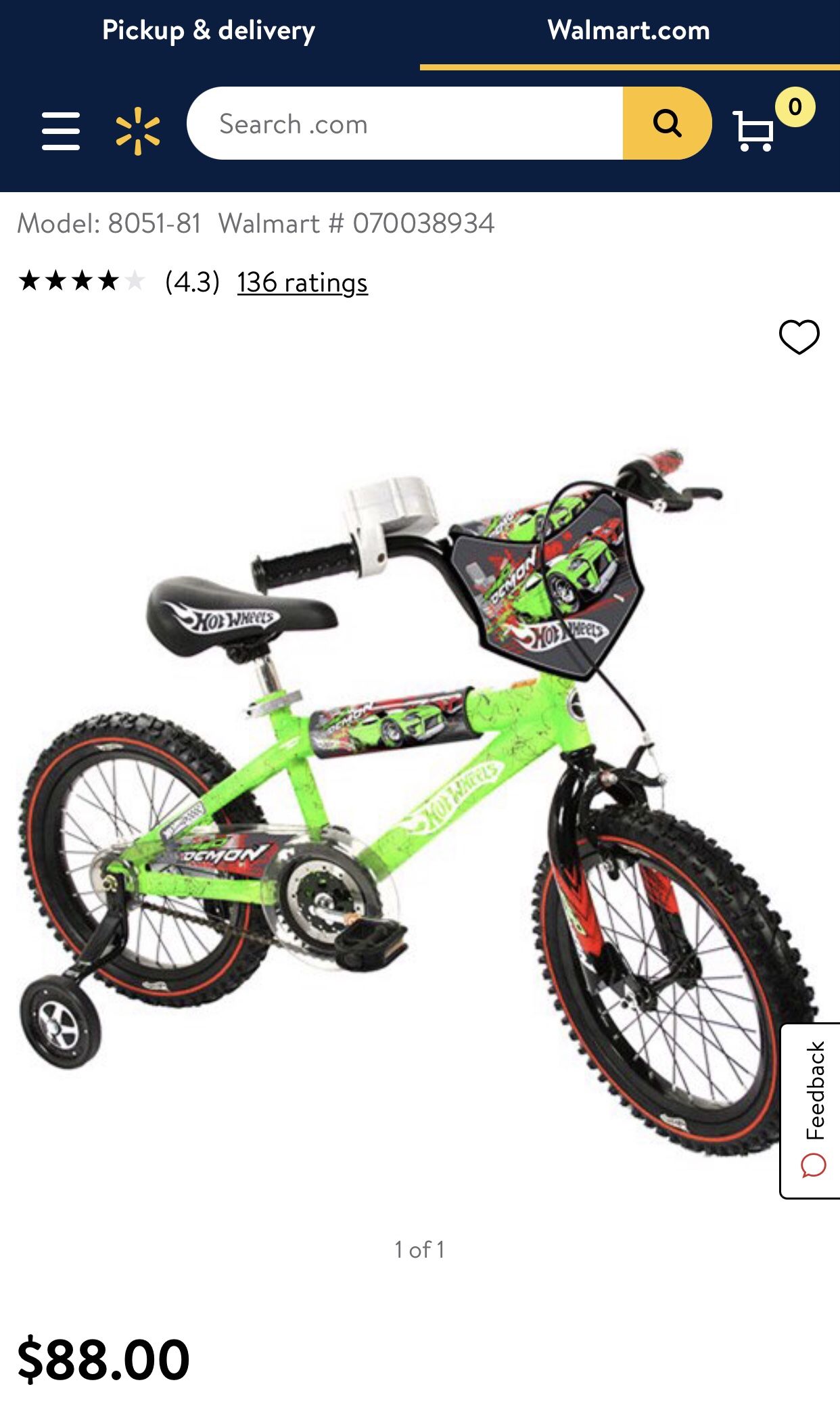The height and width of the screenshot is (1412, 840).
Task: Open the 136 ratings link
Action: (x=302, y=282)
